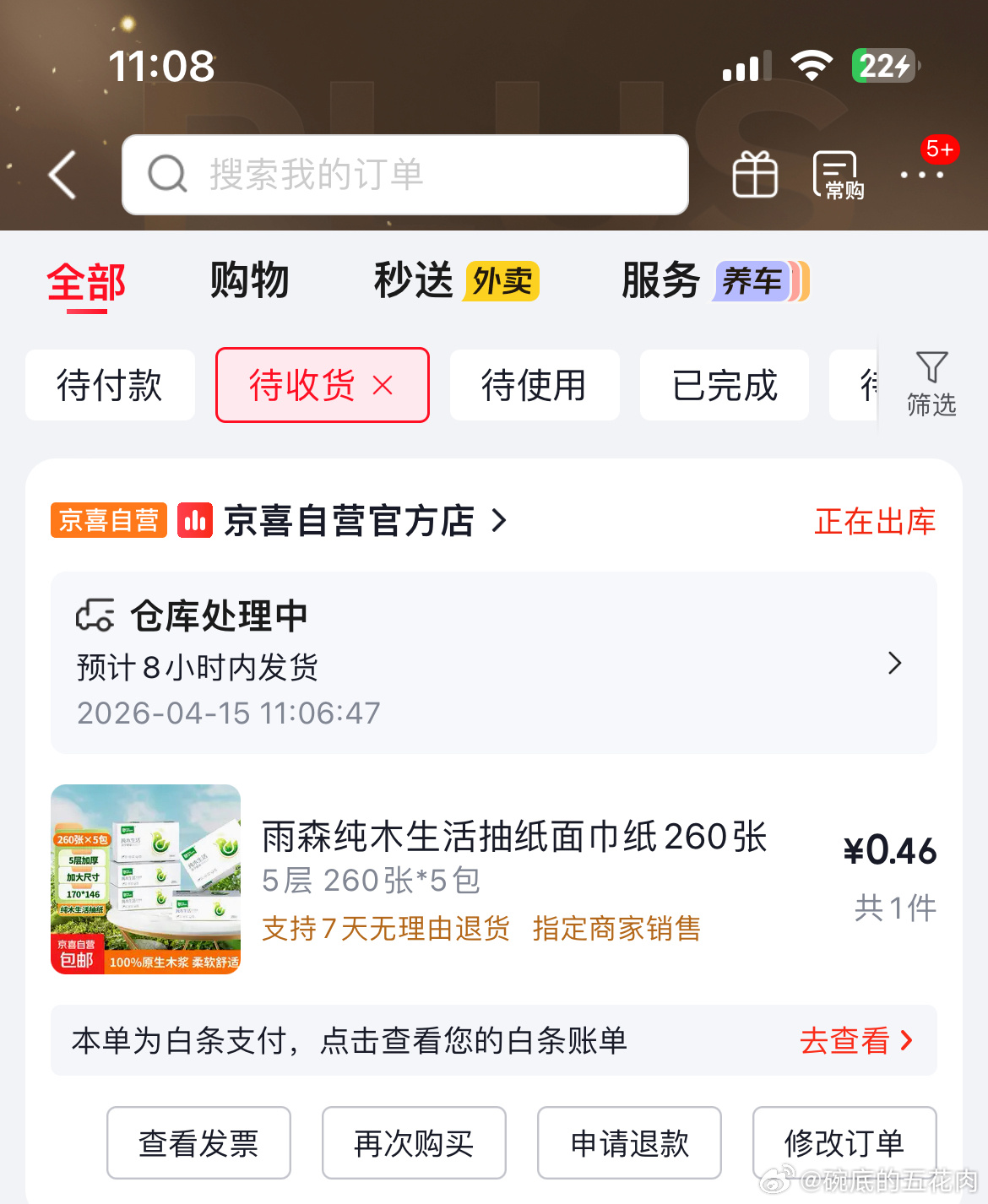Viewport: 988px width, 1204px height.
Task: Open the gift box icon
Action: coord(754,175)
